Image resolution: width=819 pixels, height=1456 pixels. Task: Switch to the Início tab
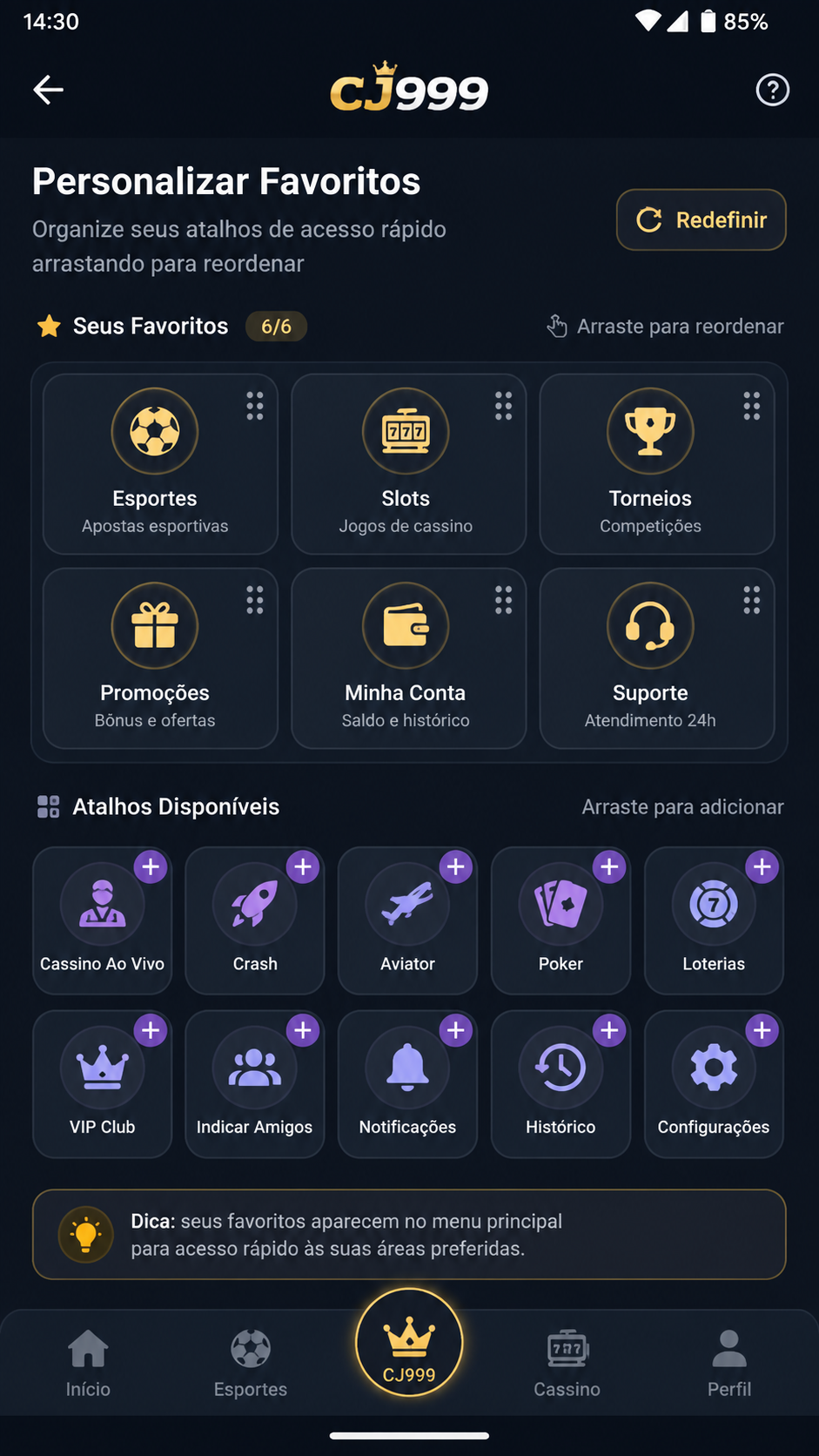(89, 1363)
